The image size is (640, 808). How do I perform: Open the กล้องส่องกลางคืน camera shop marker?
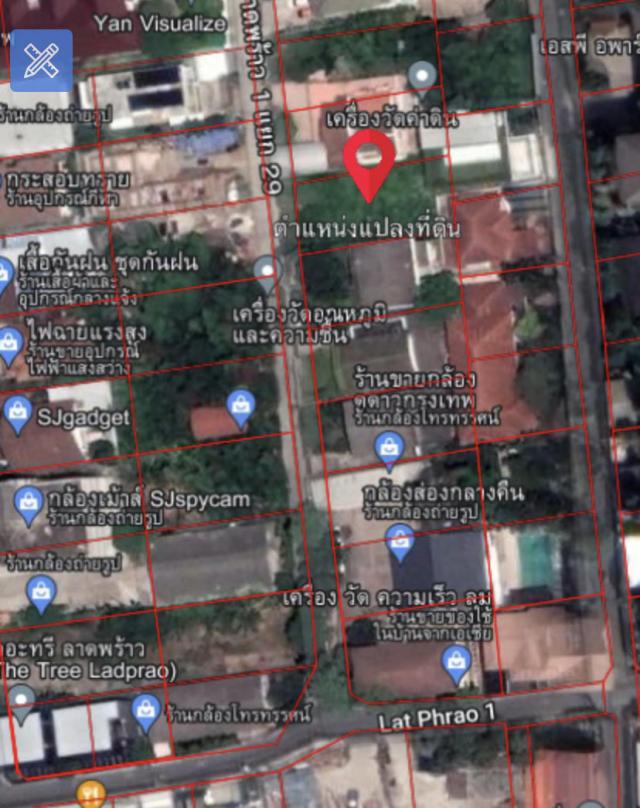[x=400, y=541]
